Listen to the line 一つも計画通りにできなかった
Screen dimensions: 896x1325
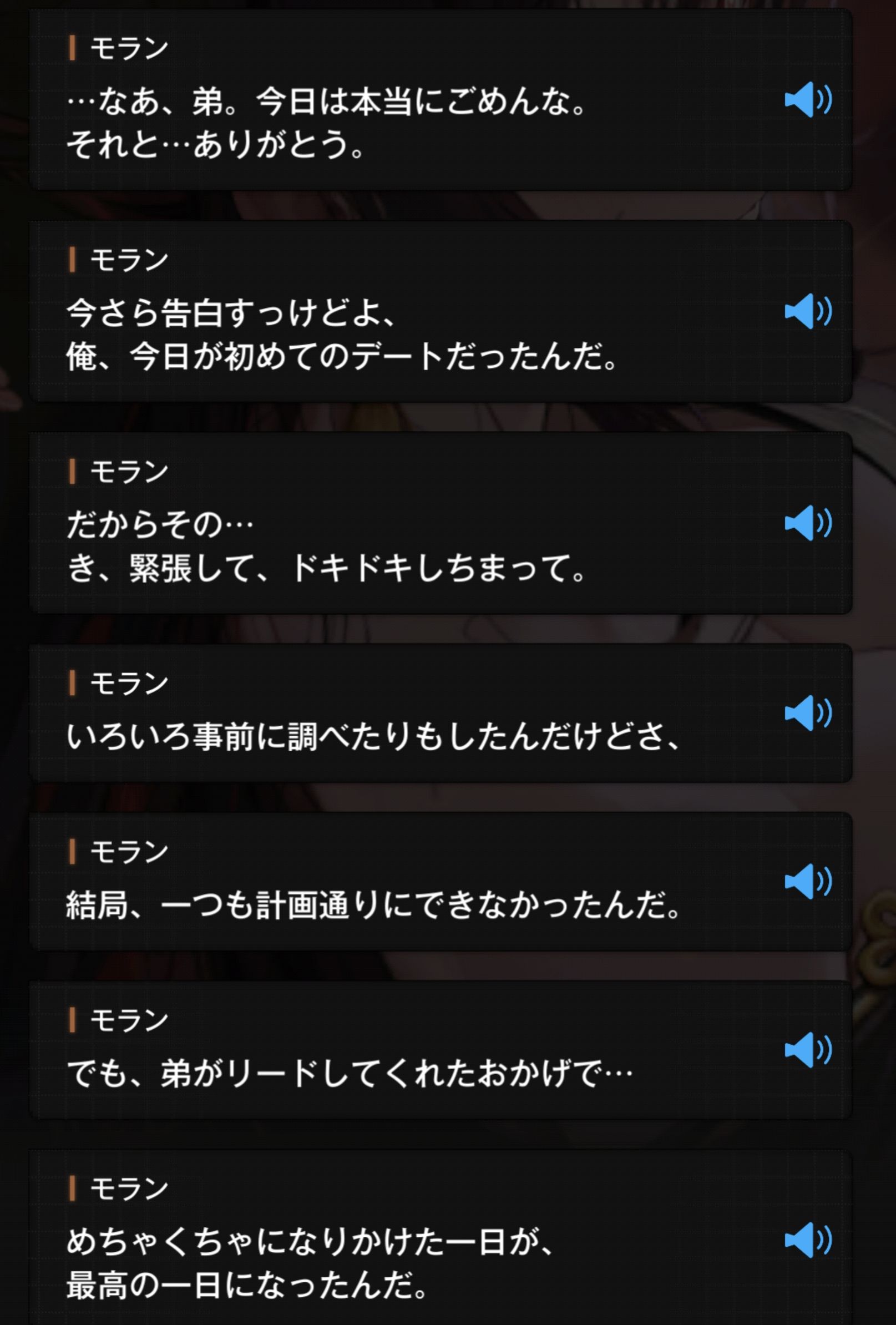pyautogui.click(x=807, y=882)
